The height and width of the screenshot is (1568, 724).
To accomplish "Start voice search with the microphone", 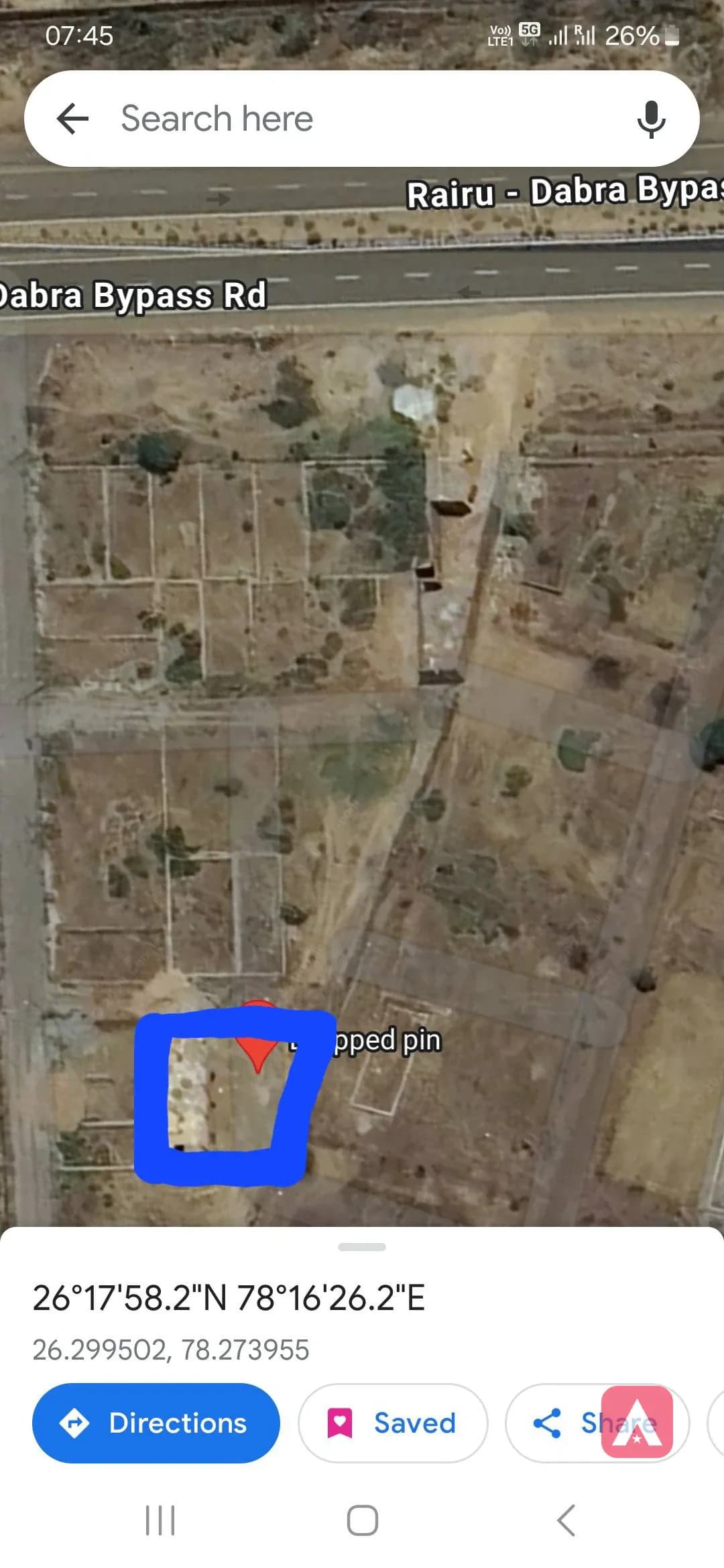I will [x=651, y=119].
